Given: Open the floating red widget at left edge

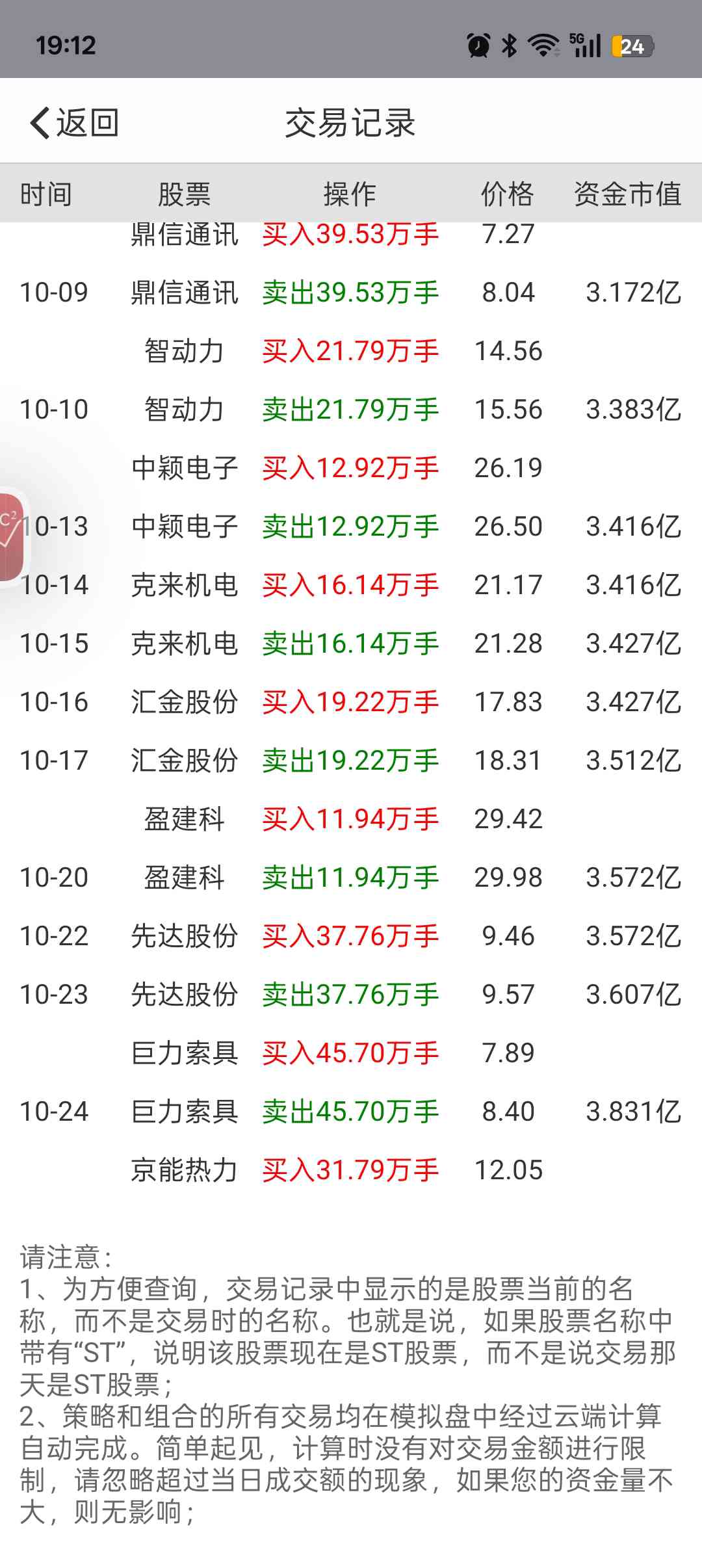Looking at the screenshot, I should click(10, 537).
